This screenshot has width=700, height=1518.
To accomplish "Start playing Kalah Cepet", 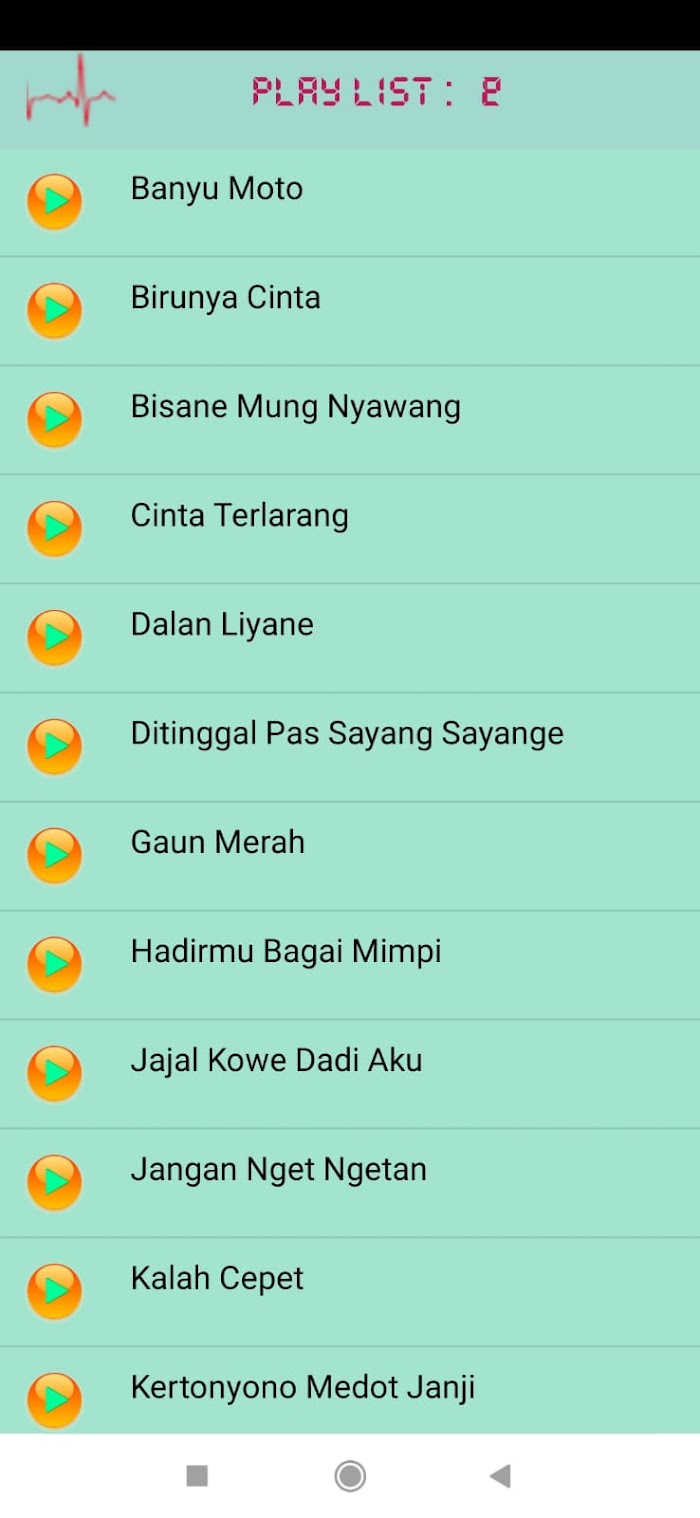I will coord(55,1291).
